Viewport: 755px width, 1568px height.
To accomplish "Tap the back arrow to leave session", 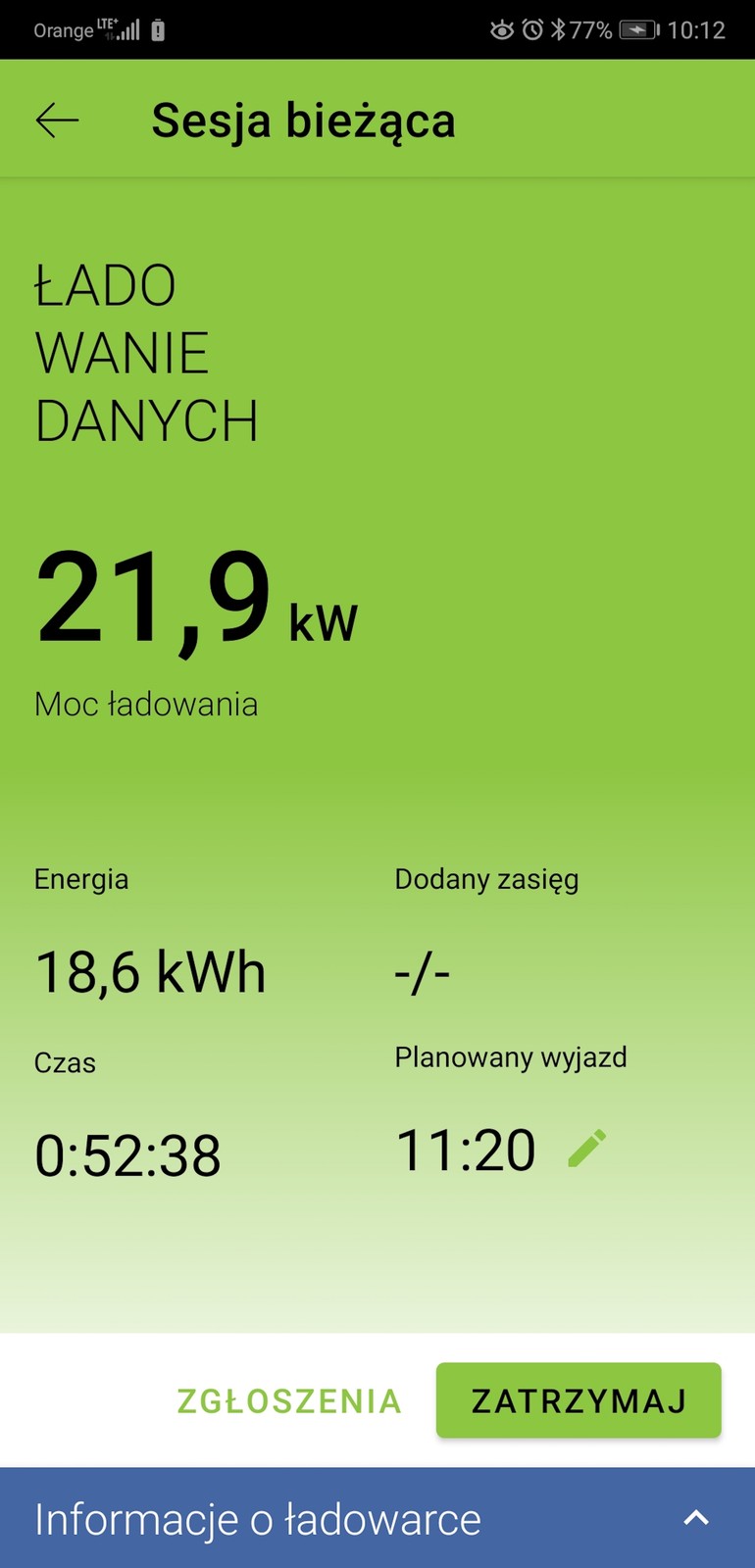I will 57,120.
